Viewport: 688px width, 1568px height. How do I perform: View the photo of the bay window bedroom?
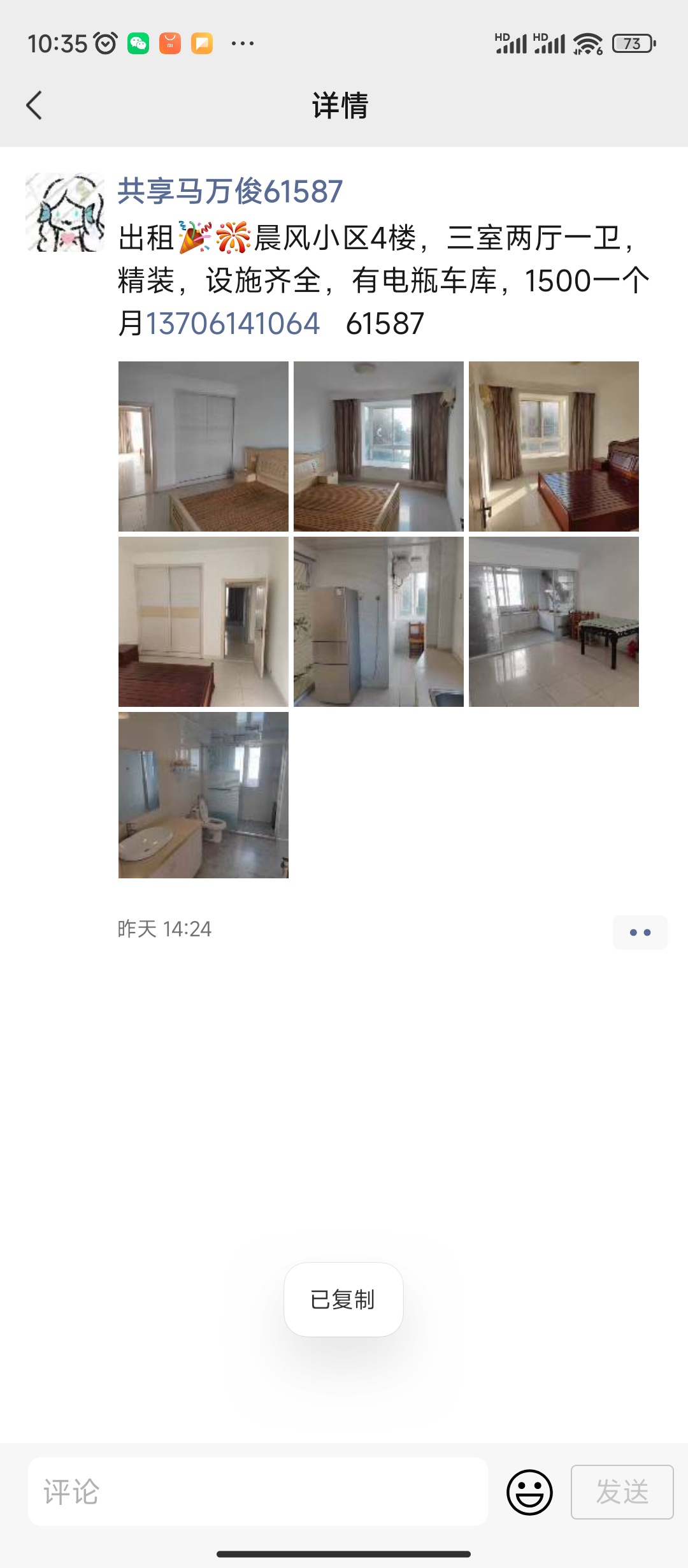tap(378, 446)
